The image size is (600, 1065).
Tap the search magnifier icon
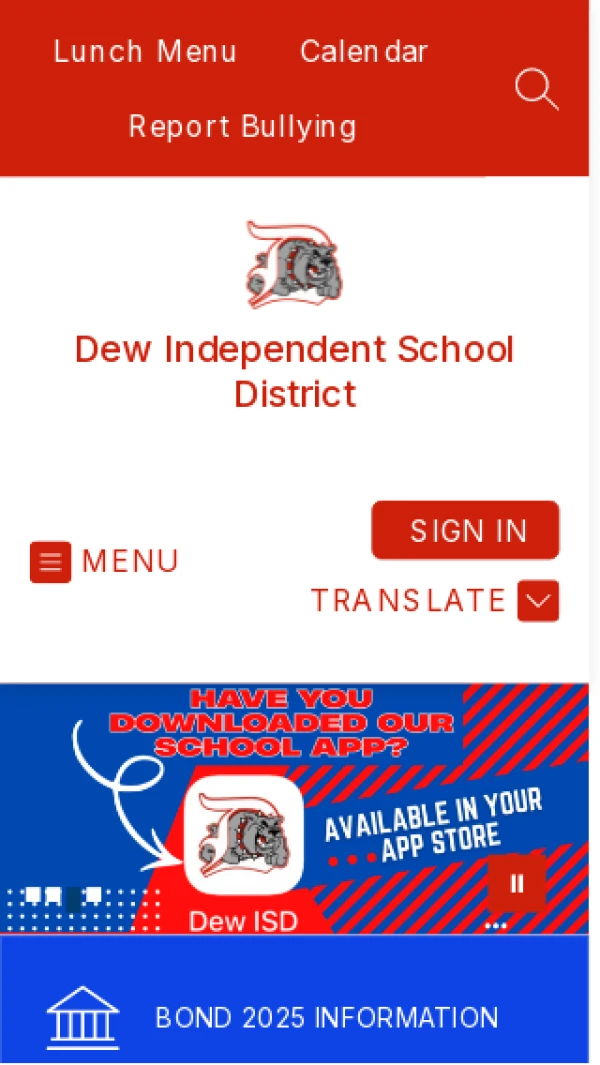pos(536,89)
